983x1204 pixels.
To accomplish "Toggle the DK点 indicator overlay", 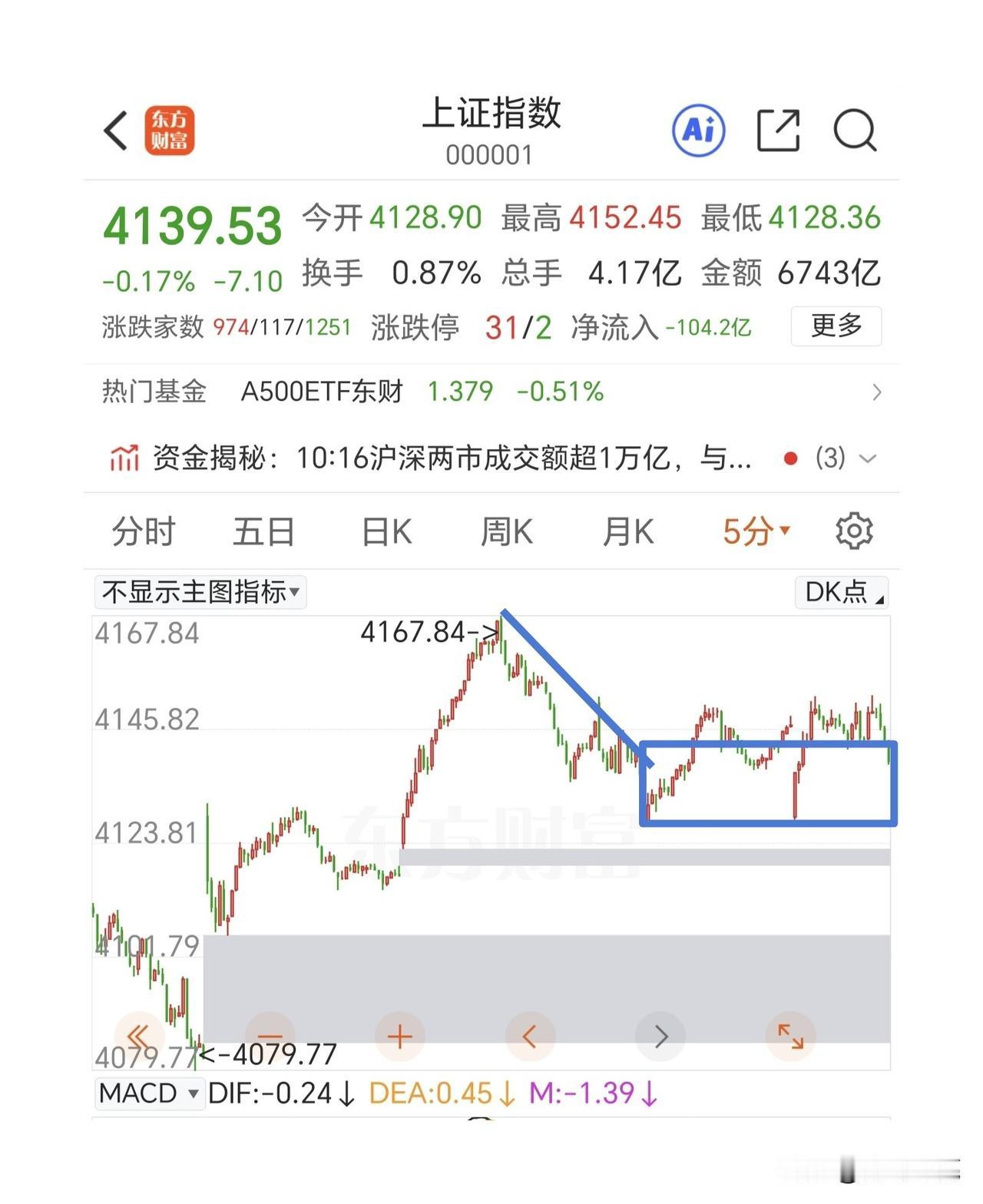I will point(842,592).
